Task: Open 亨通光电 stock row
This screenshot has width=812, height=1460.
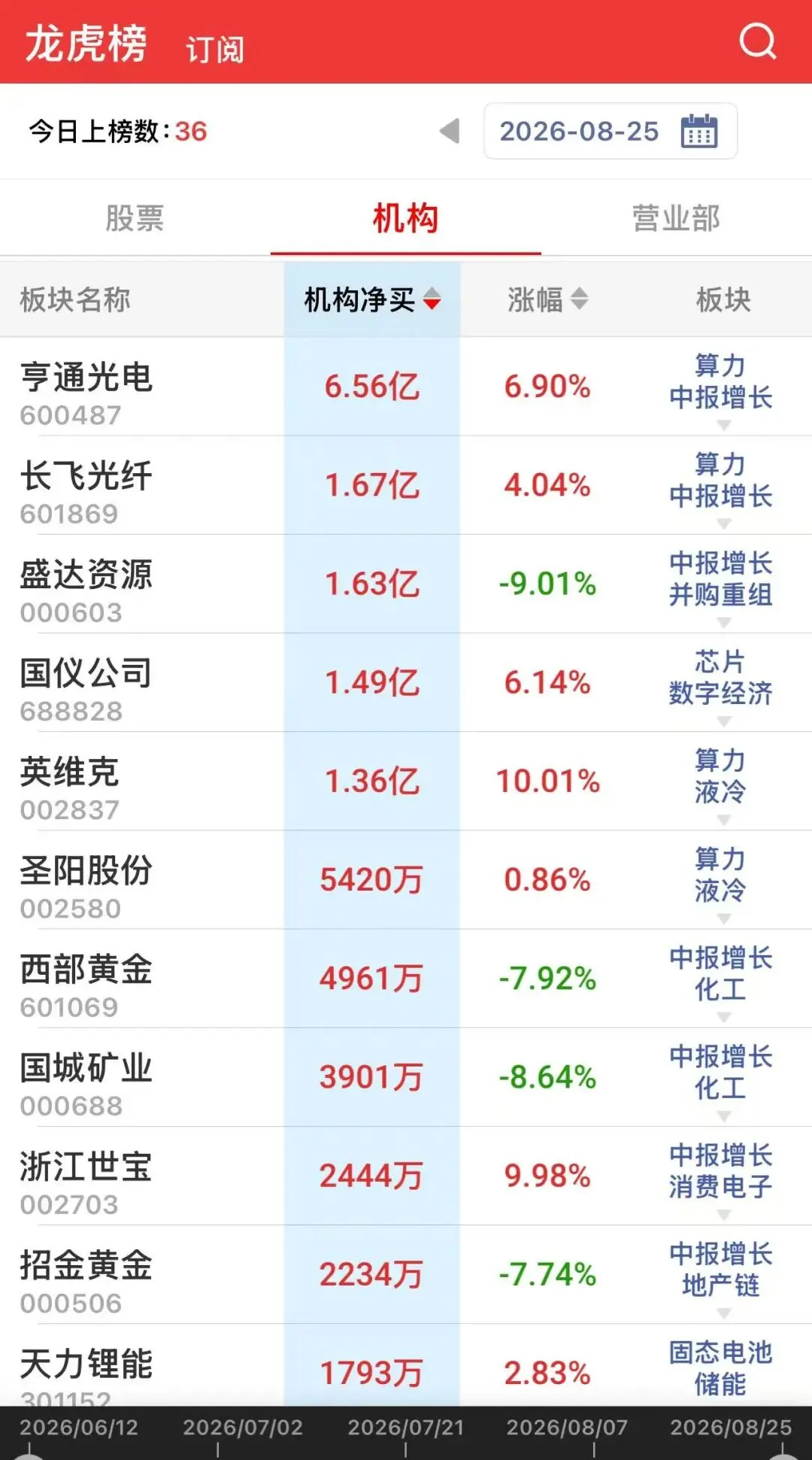Action: 406,387
